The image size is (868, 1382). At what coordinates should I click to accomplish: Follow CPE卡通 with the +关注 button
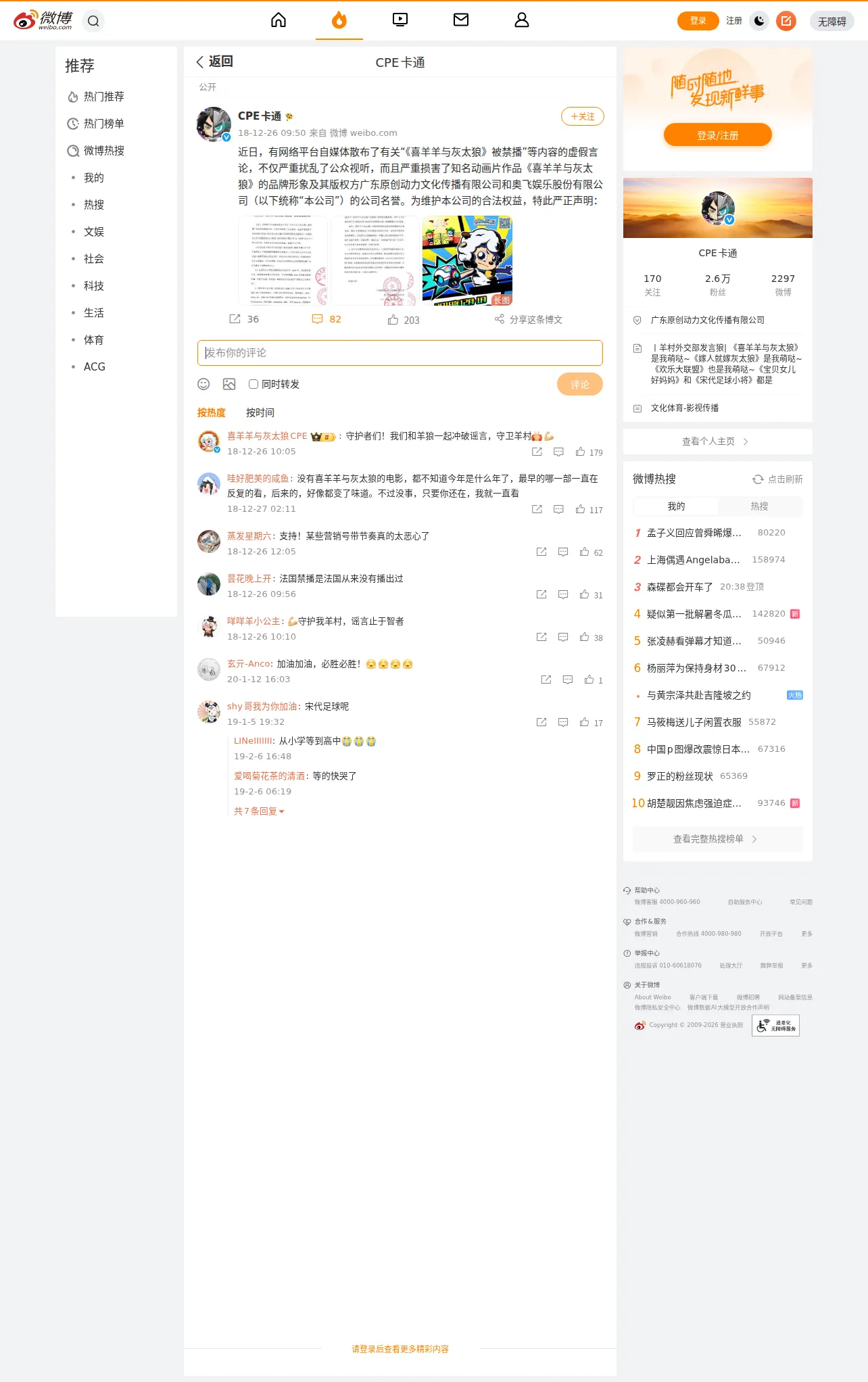[x=583, y=116]
